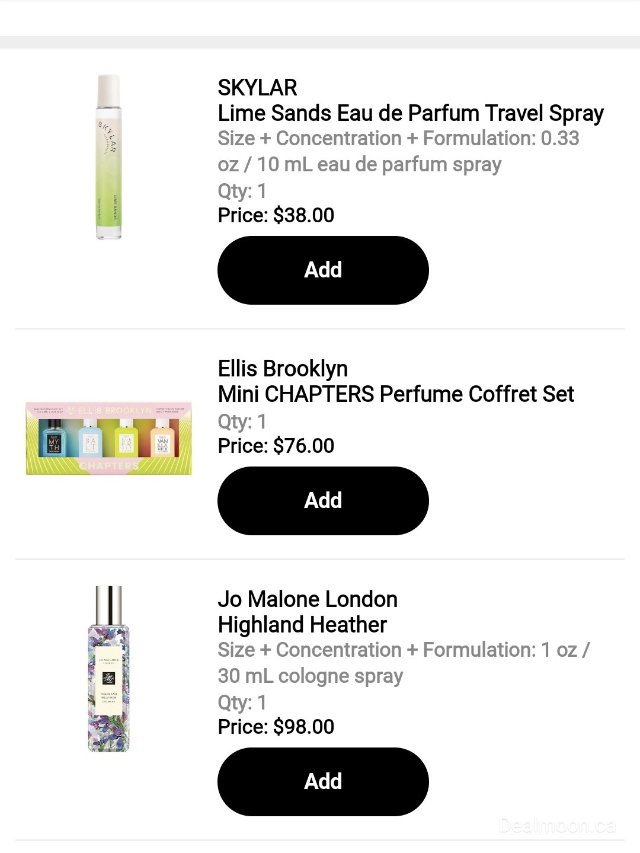View the Ellis Brooklyn coffret set image
This screenshot has height=853, width=640.
click(108, 439)
